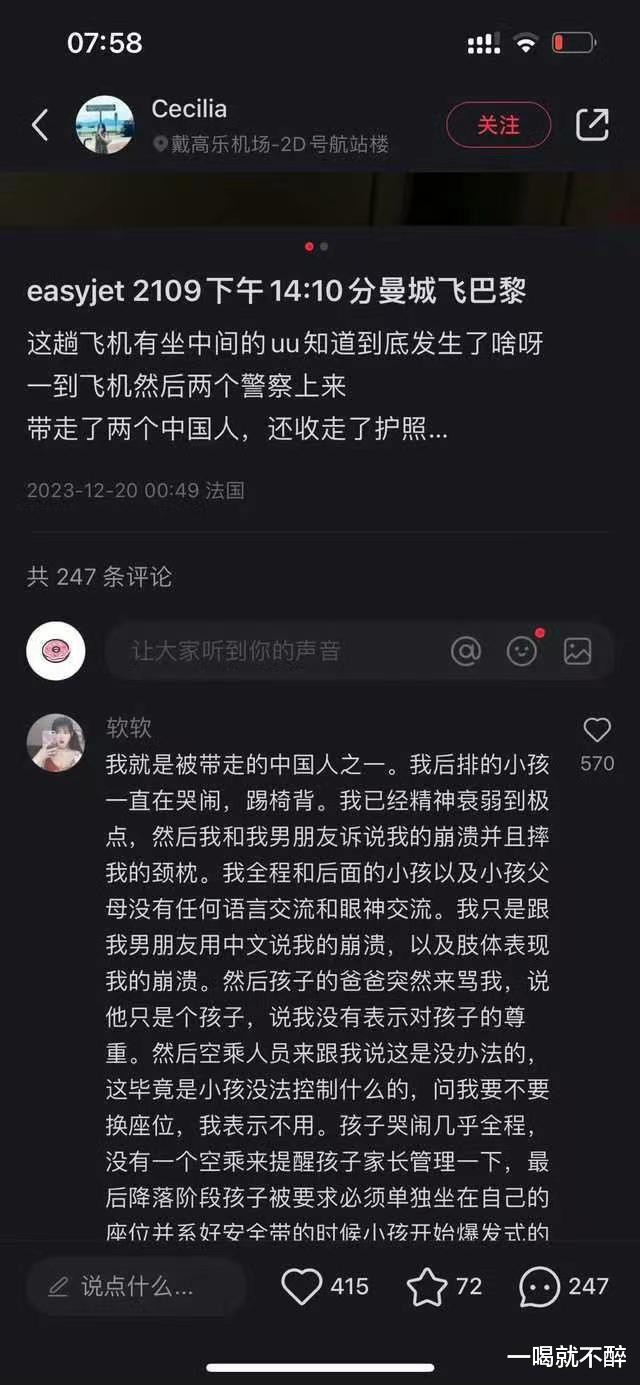Attach a picture to the comment

578,651
